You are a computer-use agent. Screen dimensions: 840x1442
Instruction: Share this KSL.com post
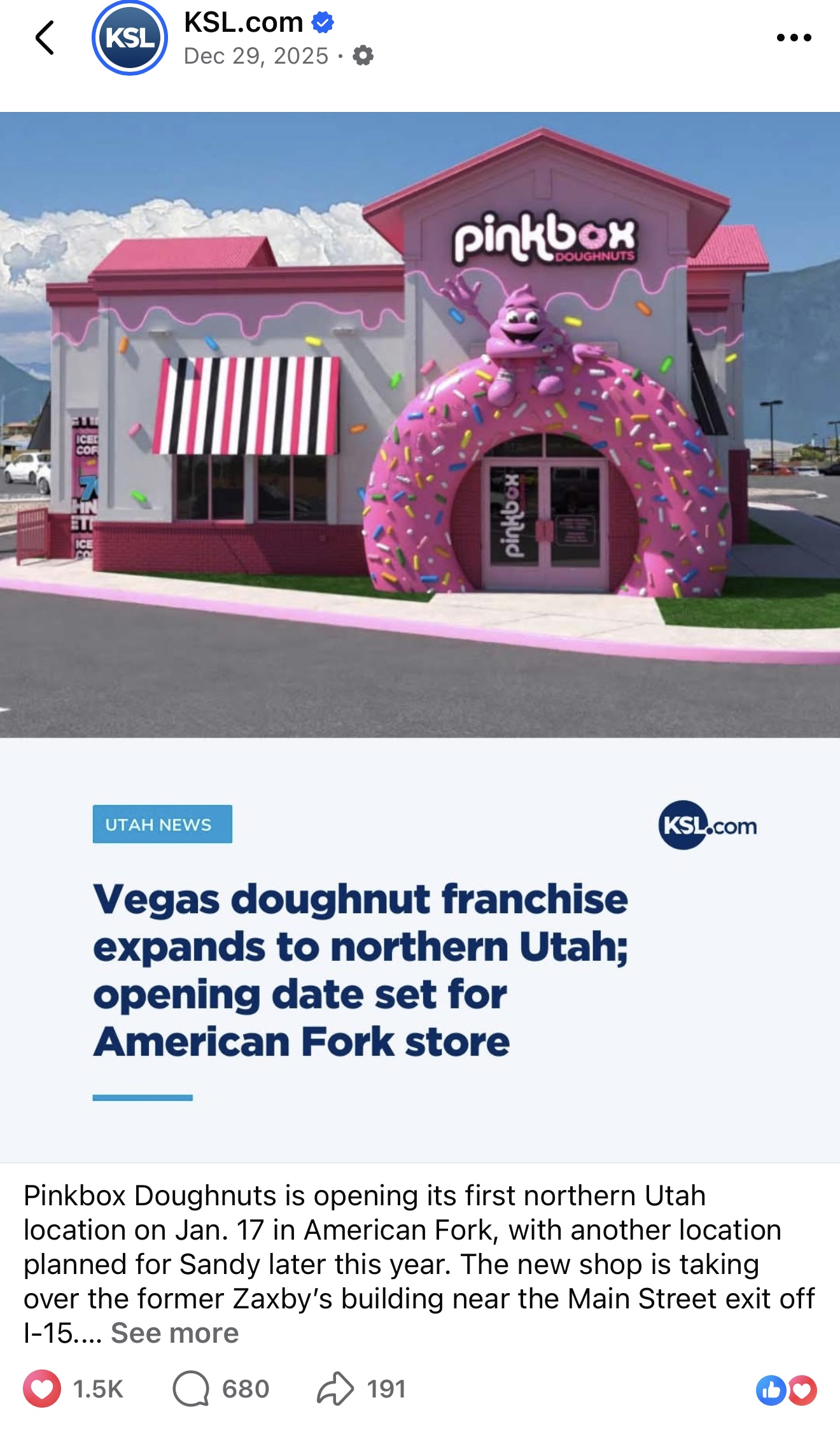point(335,1389)
